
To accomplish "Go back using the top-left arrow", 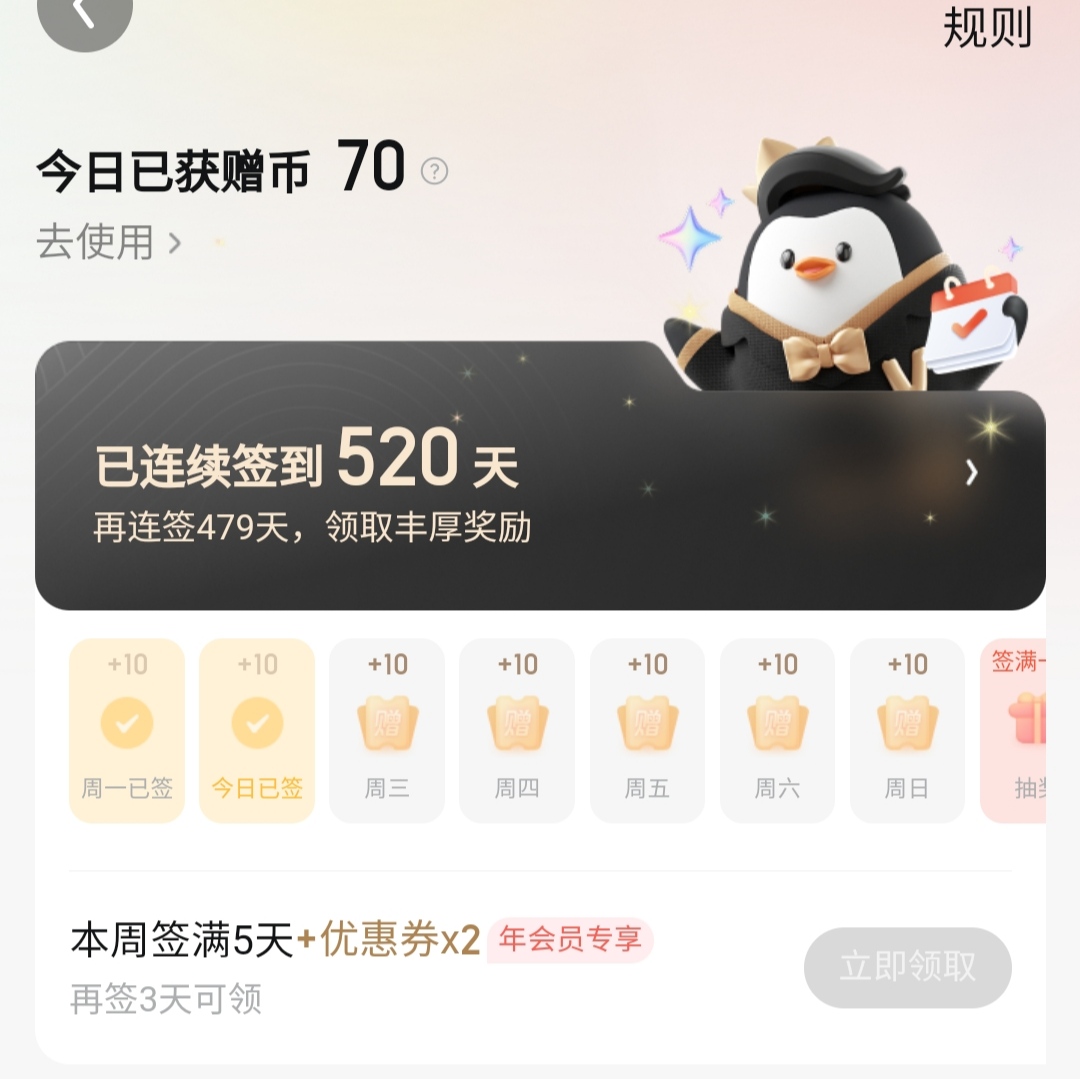I will click(85, 15).
